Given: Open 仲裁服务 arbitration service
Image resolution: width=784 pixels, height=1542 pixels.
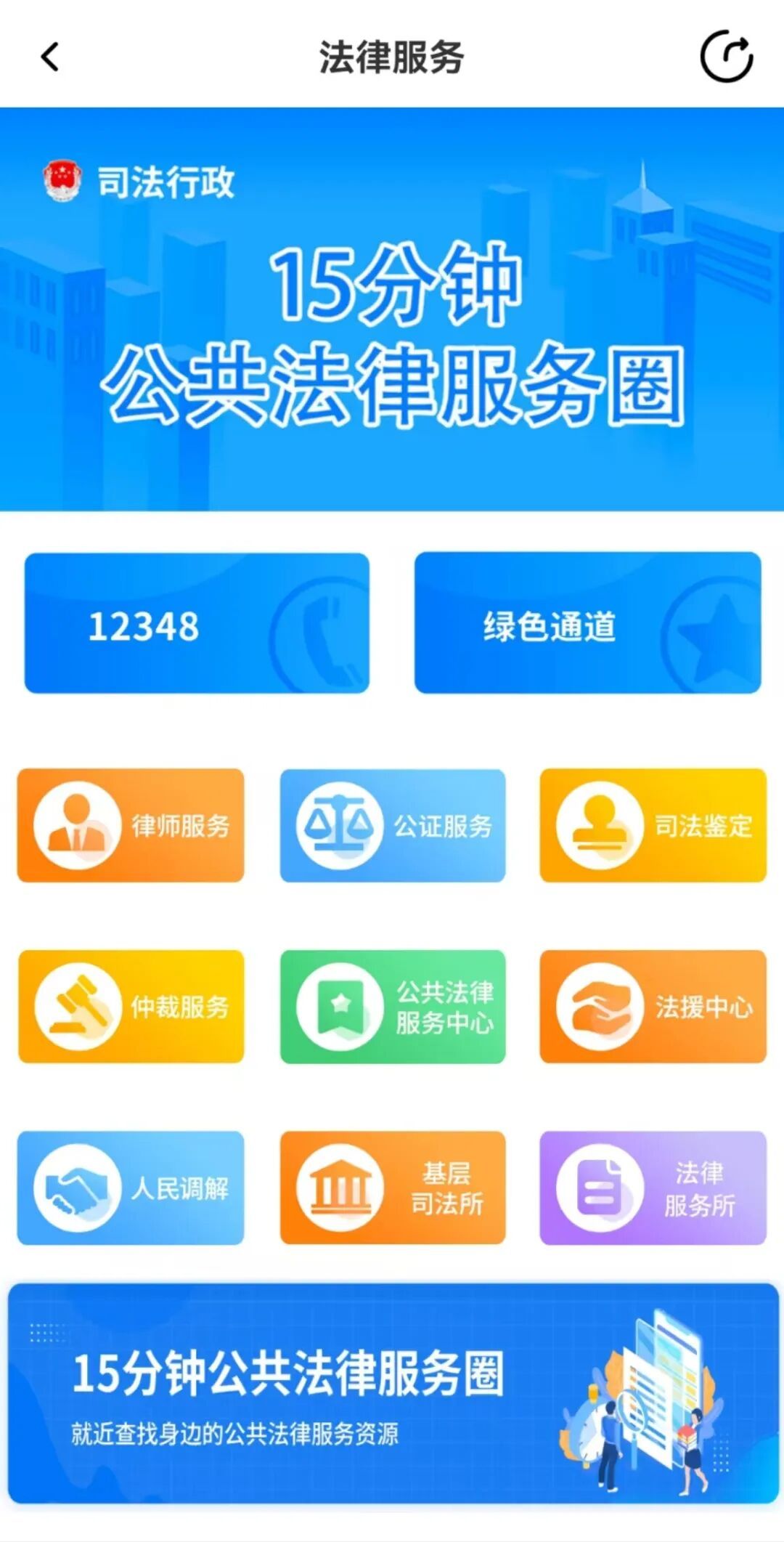Looking at the screenshot, I should coord(131,1007).
